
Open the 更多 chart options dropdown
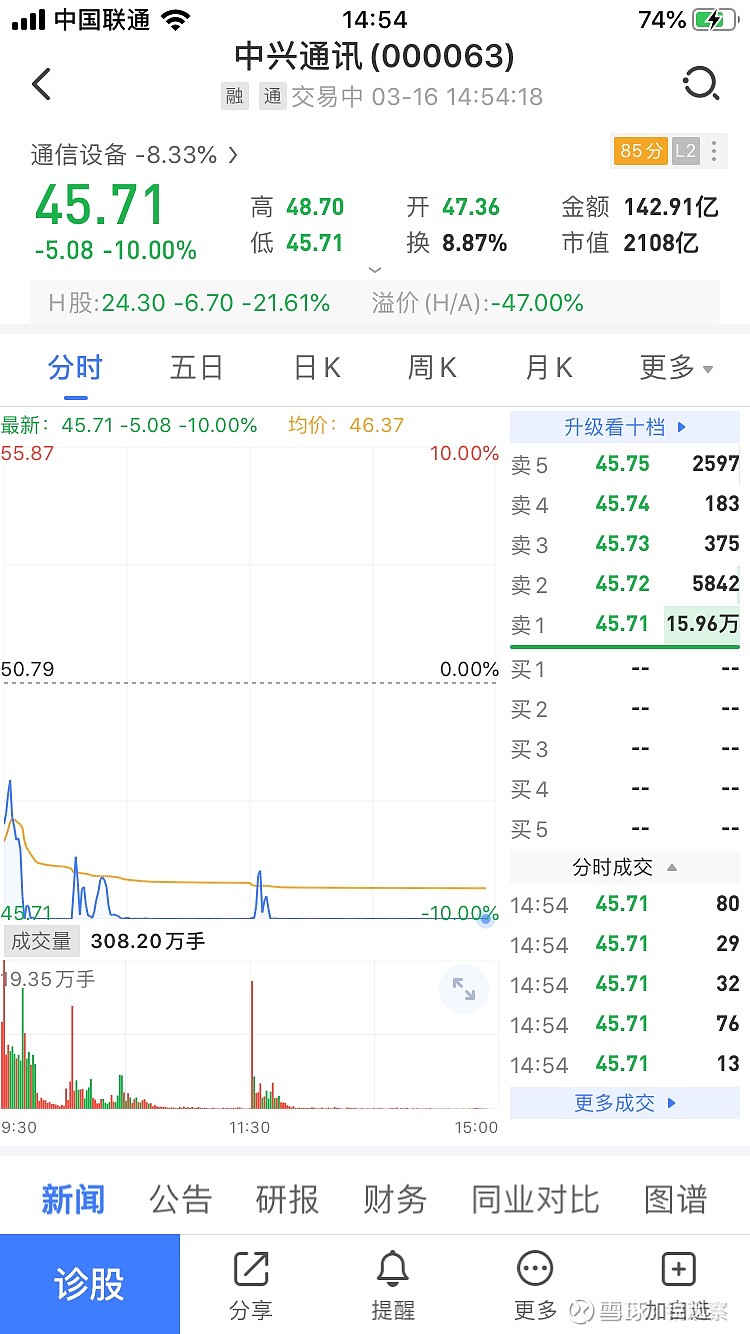pyautogui.click(x=676, y=368)
